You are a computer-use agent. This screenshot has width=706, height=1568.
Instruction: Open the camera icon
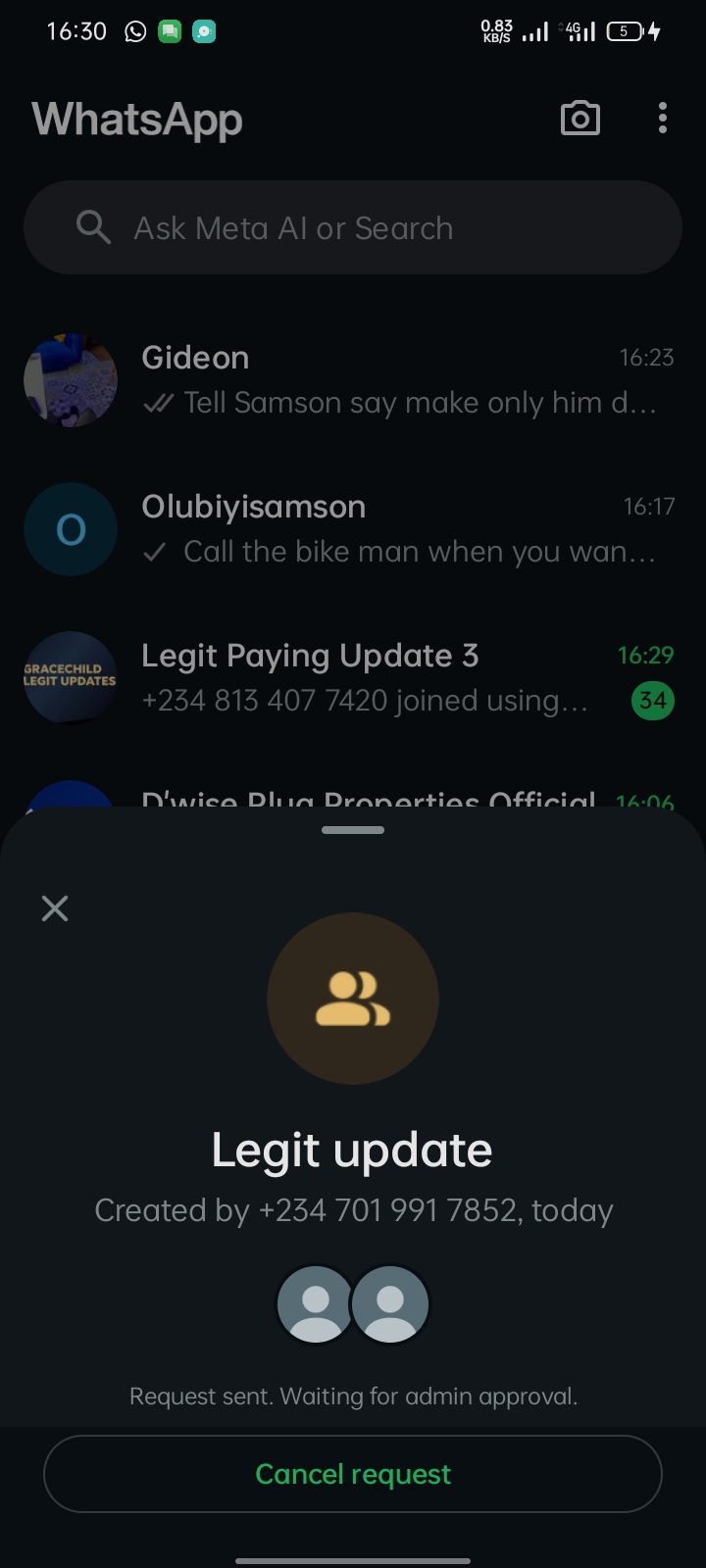coord(580,119)
